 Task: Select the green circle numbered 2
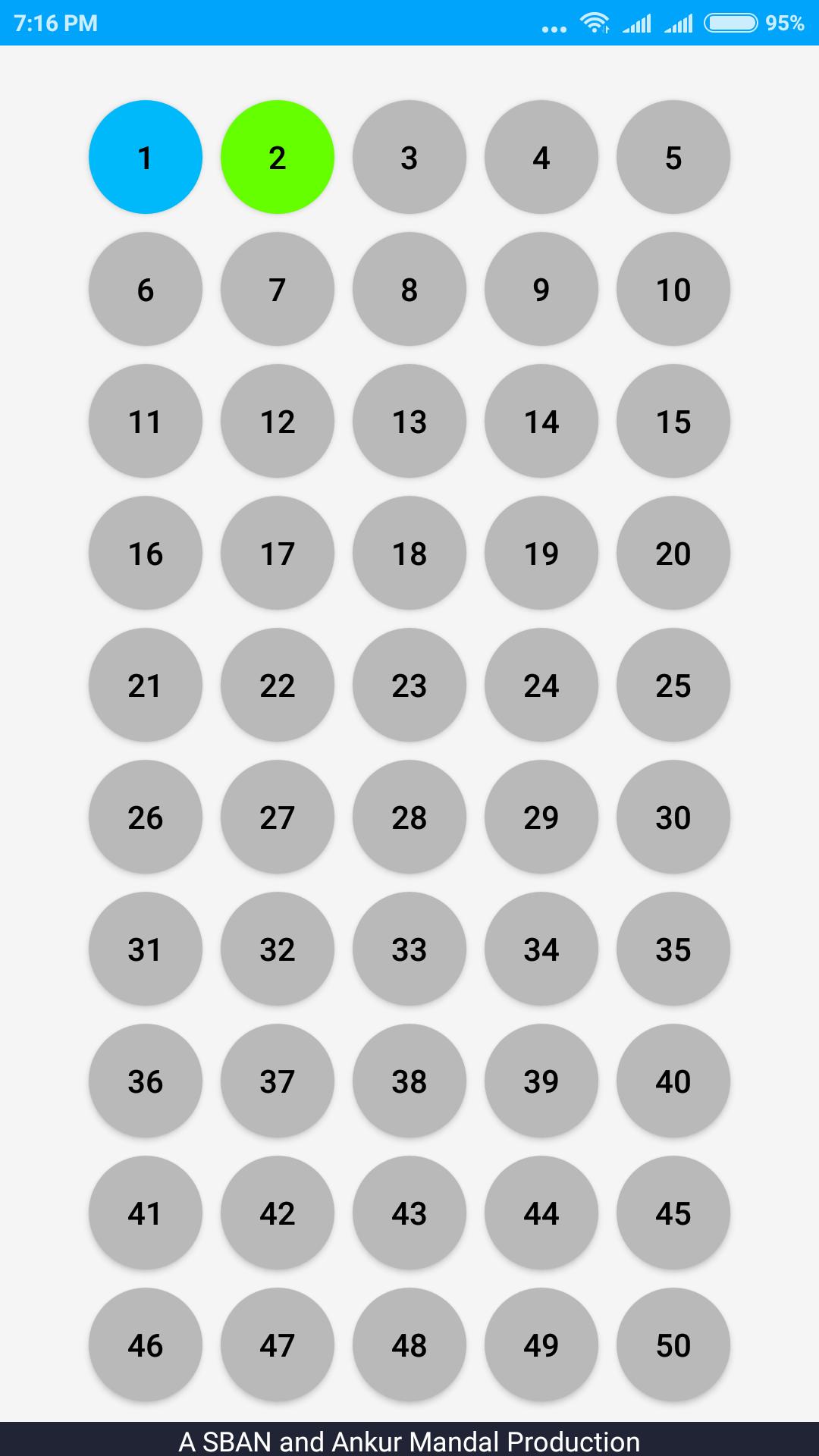pos(278,157)
